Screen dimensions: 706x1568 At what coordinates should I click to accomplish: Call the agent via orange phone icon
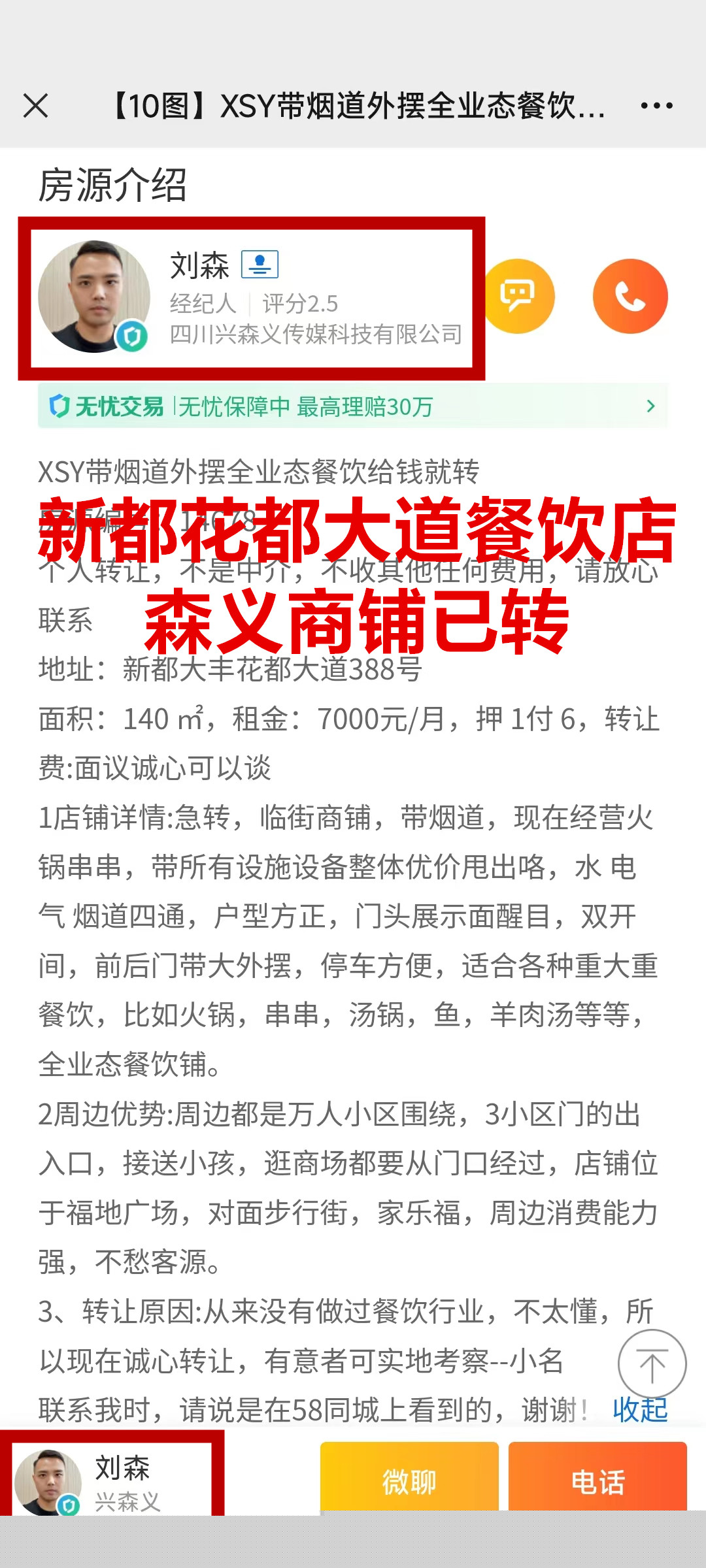[x=630, y=297]
